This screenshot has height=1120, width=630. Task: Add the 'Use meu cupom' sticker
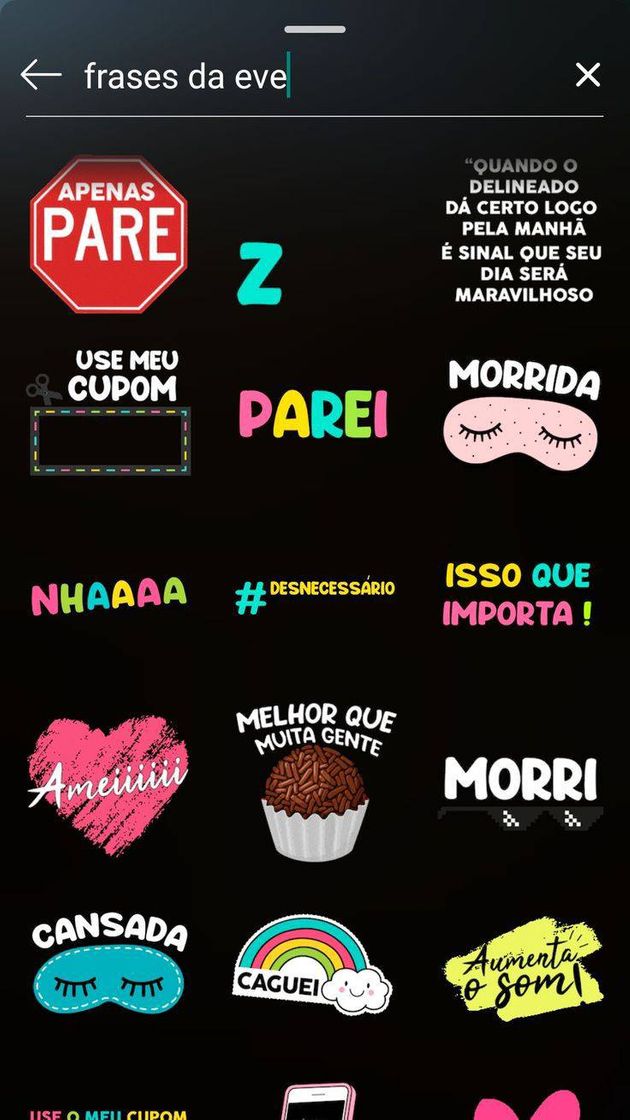tap(109, 412)
